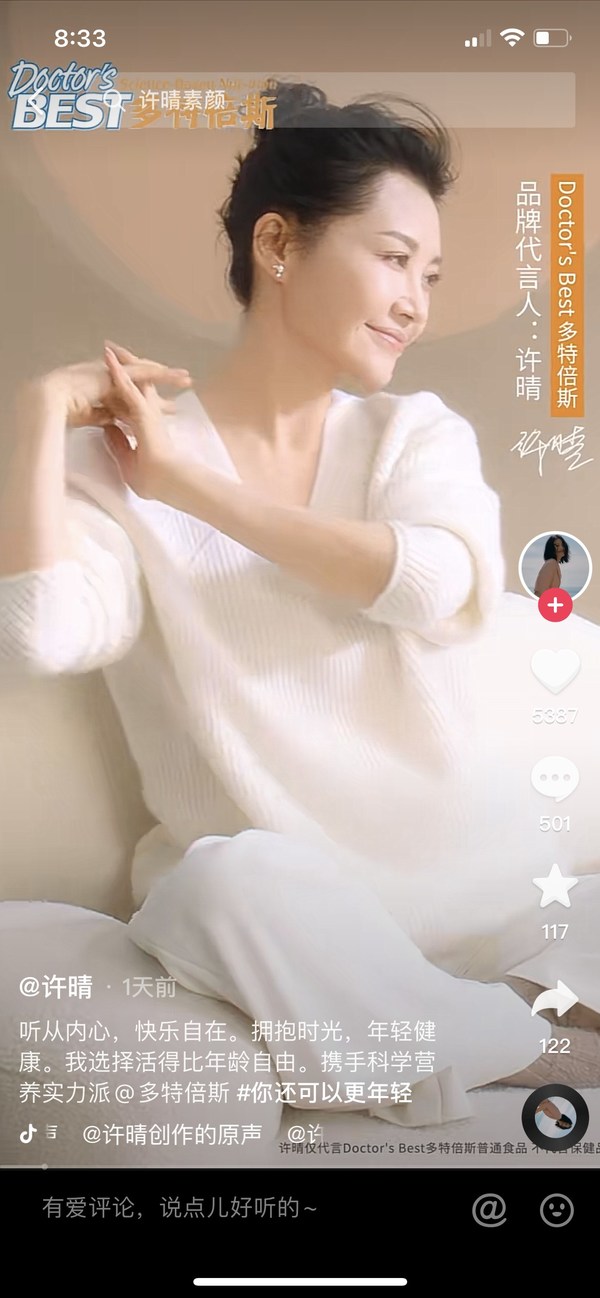Viewport: 600px width, 1298px height.
Task: Open the comments with the speech bubble icon
Action: tap(554, 779)
